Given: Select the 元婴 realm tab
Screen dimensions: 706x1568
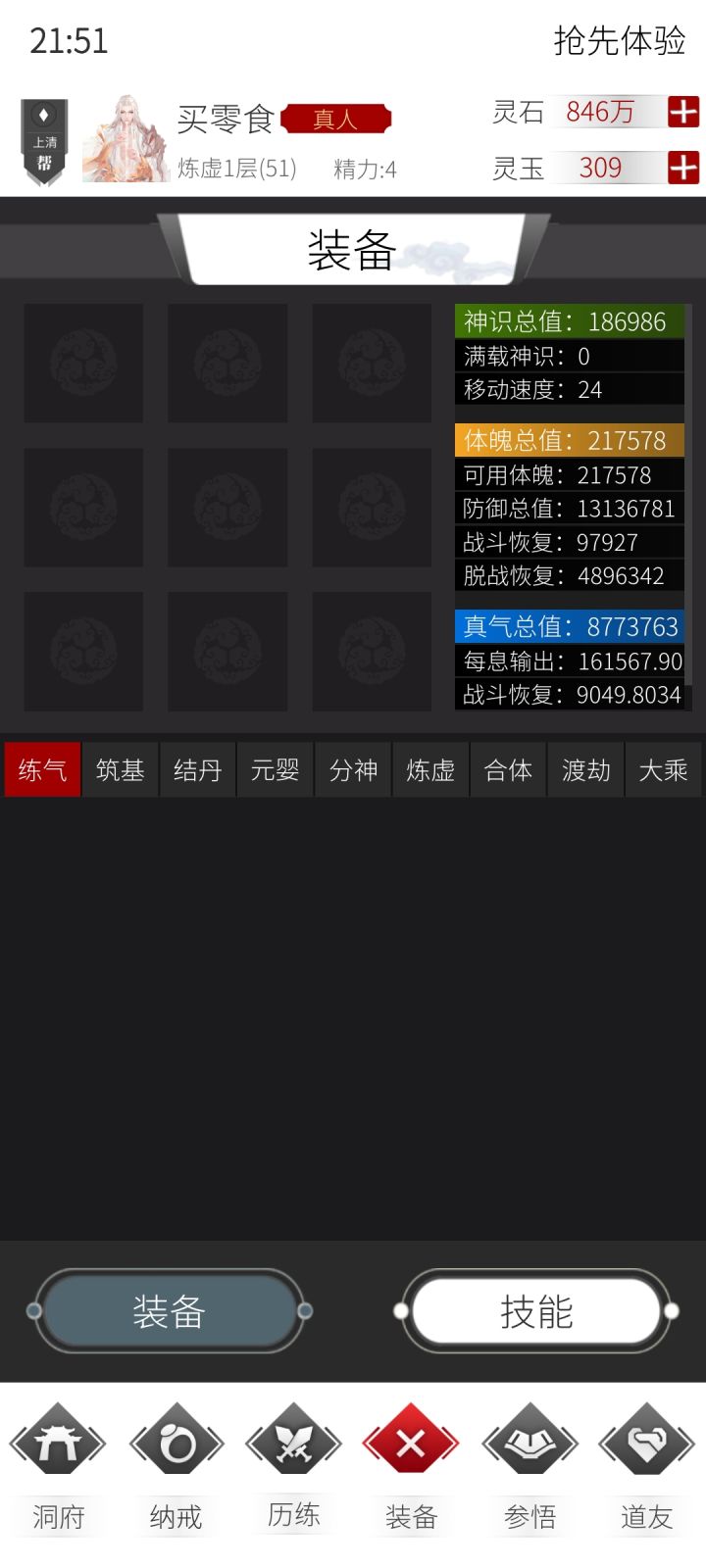Looking at the screenshot, I should pos(275,770).
